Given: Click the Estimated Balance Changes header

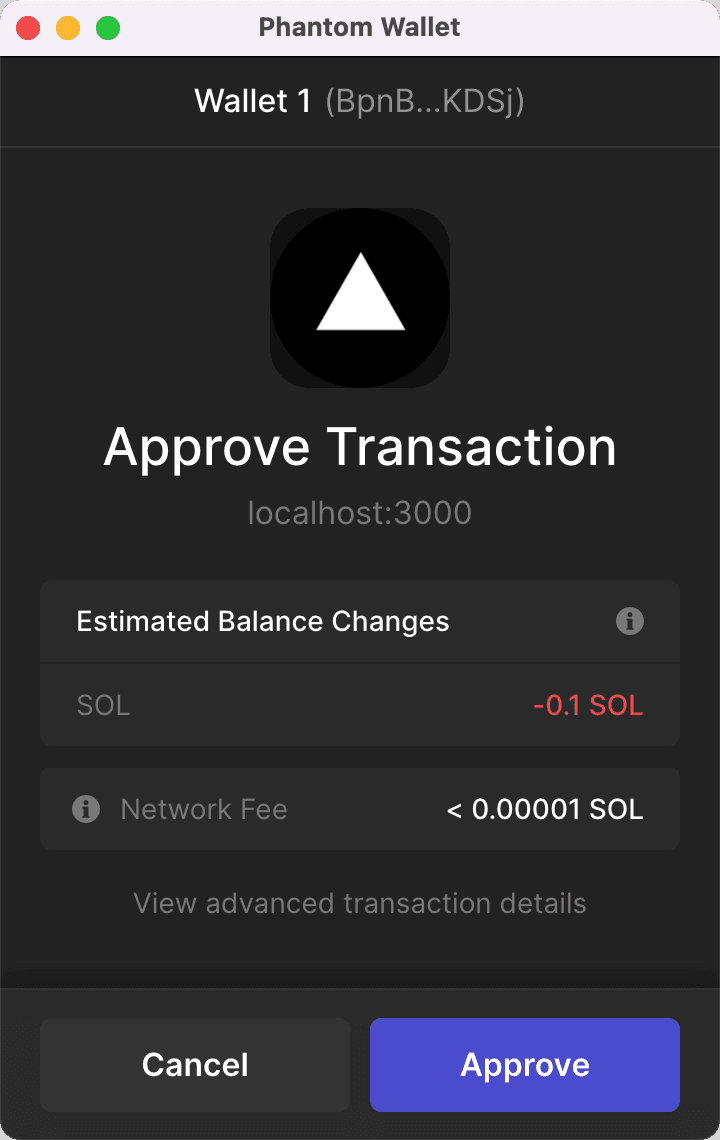Looking at the screenshot, I should pyautogui.click(x=263, y=621).
